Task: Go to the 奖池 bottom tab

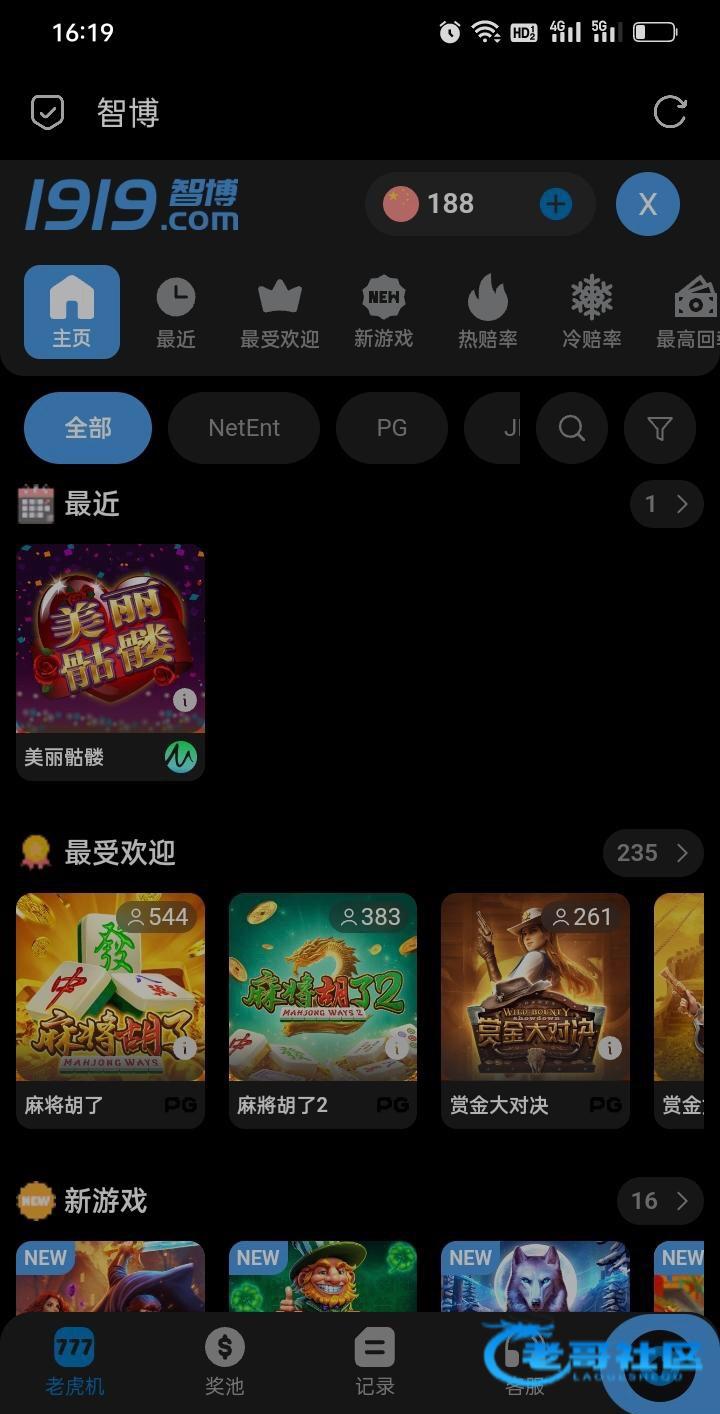Action: coord(224,1362)
